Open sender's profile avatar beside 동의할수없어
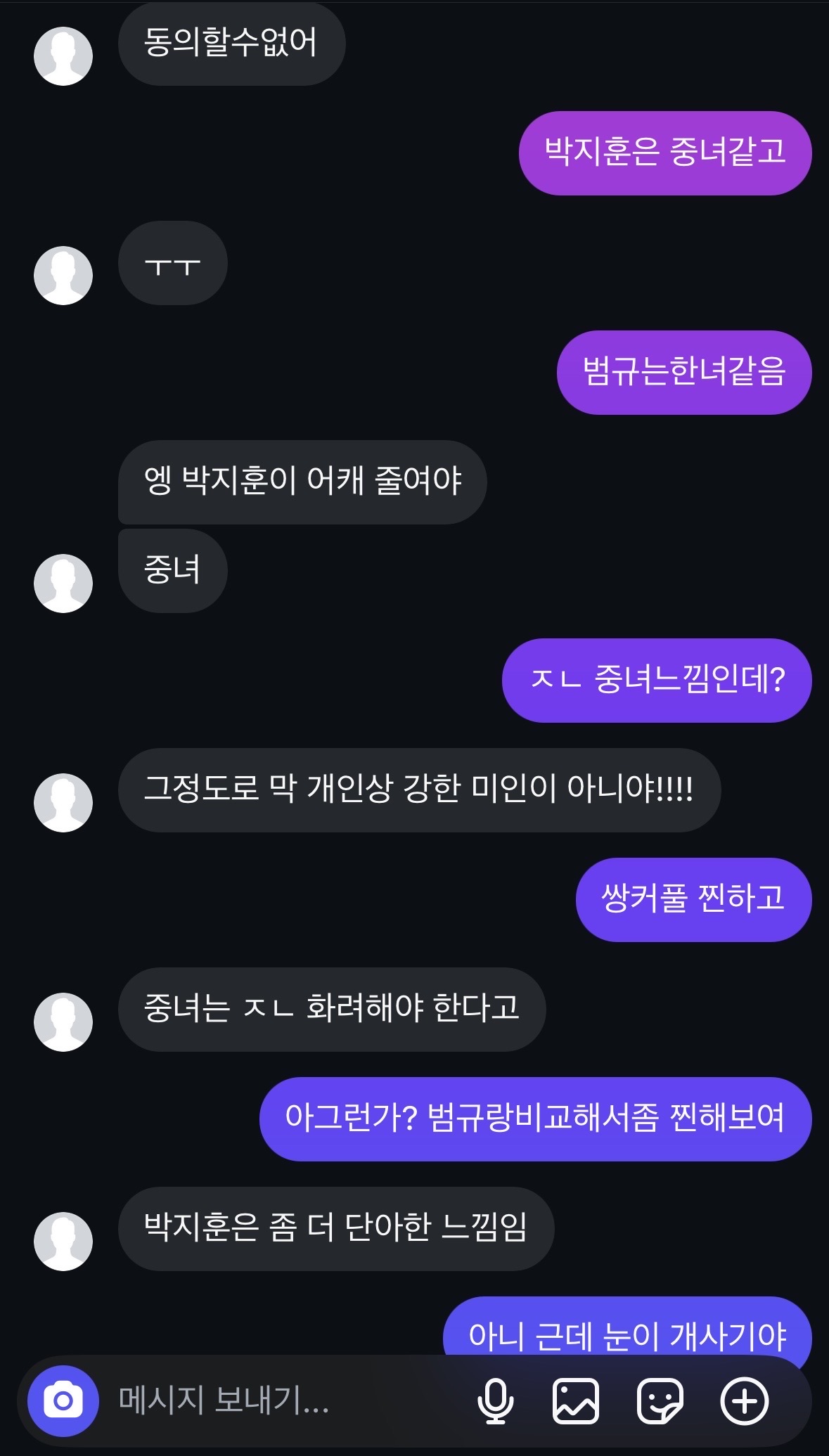Viewport: 829px width, 1456px height. (x=63, y=56)
